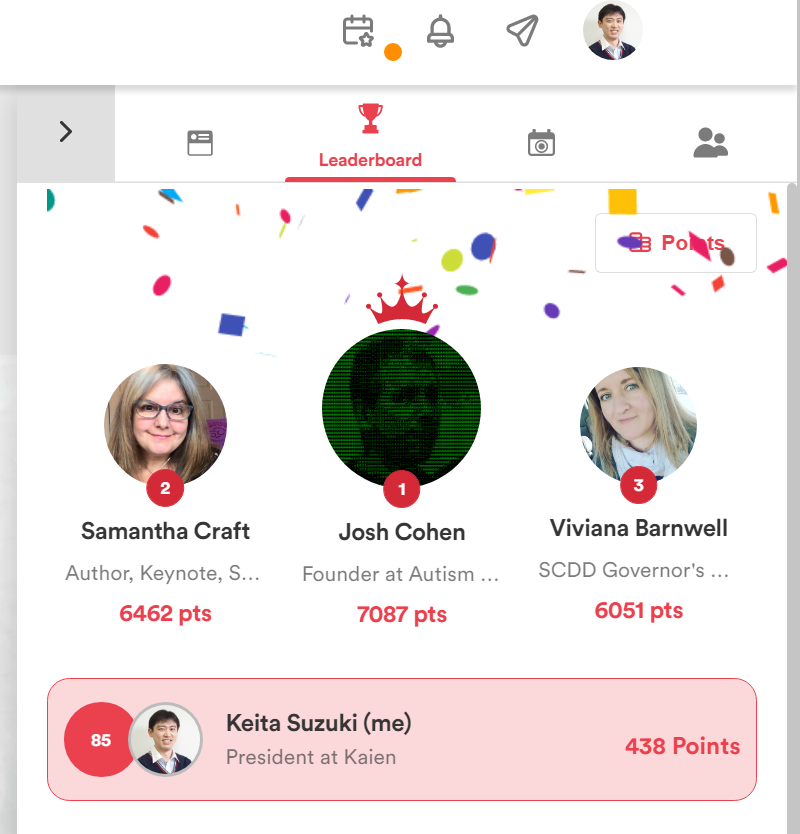This screenshot has height=834, width=800.
Task: Switch to the feed tab
Action: click(200, 143)
